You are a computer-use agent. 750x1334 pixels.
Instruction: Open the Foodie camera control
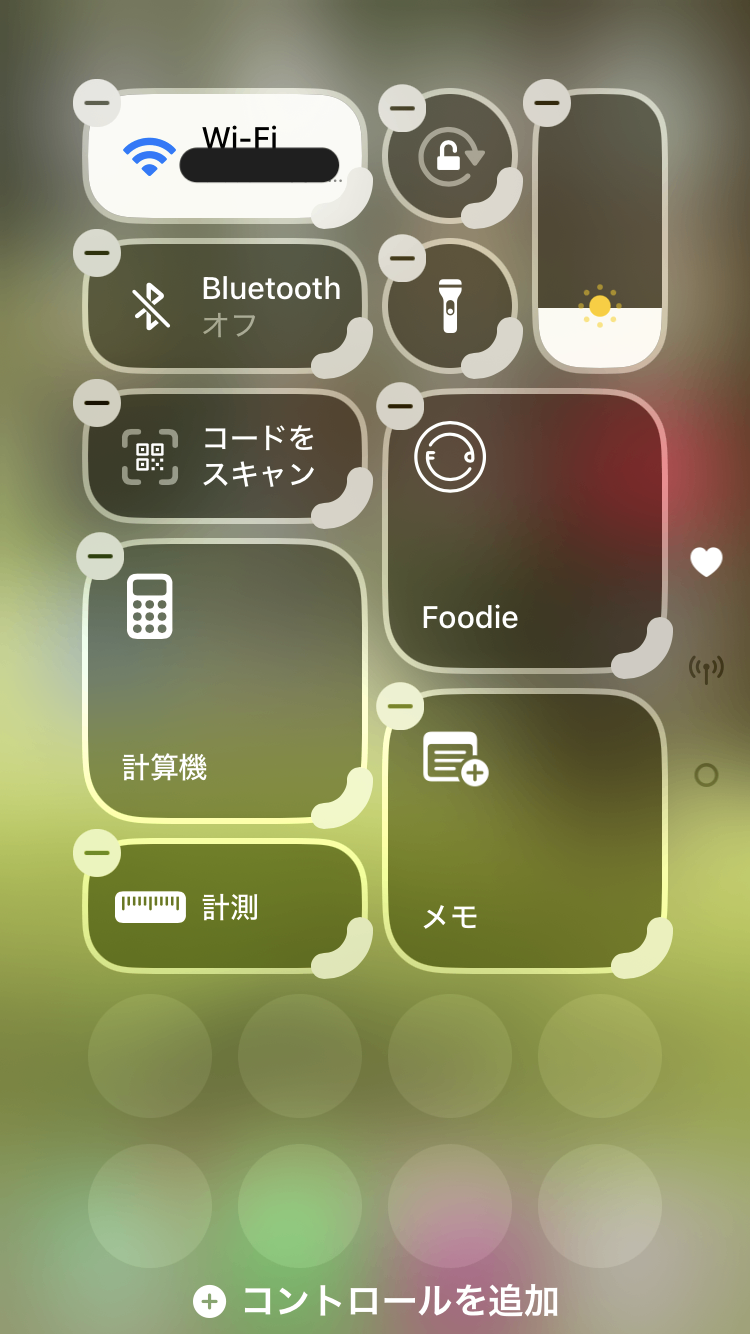(x=527, y=525)
